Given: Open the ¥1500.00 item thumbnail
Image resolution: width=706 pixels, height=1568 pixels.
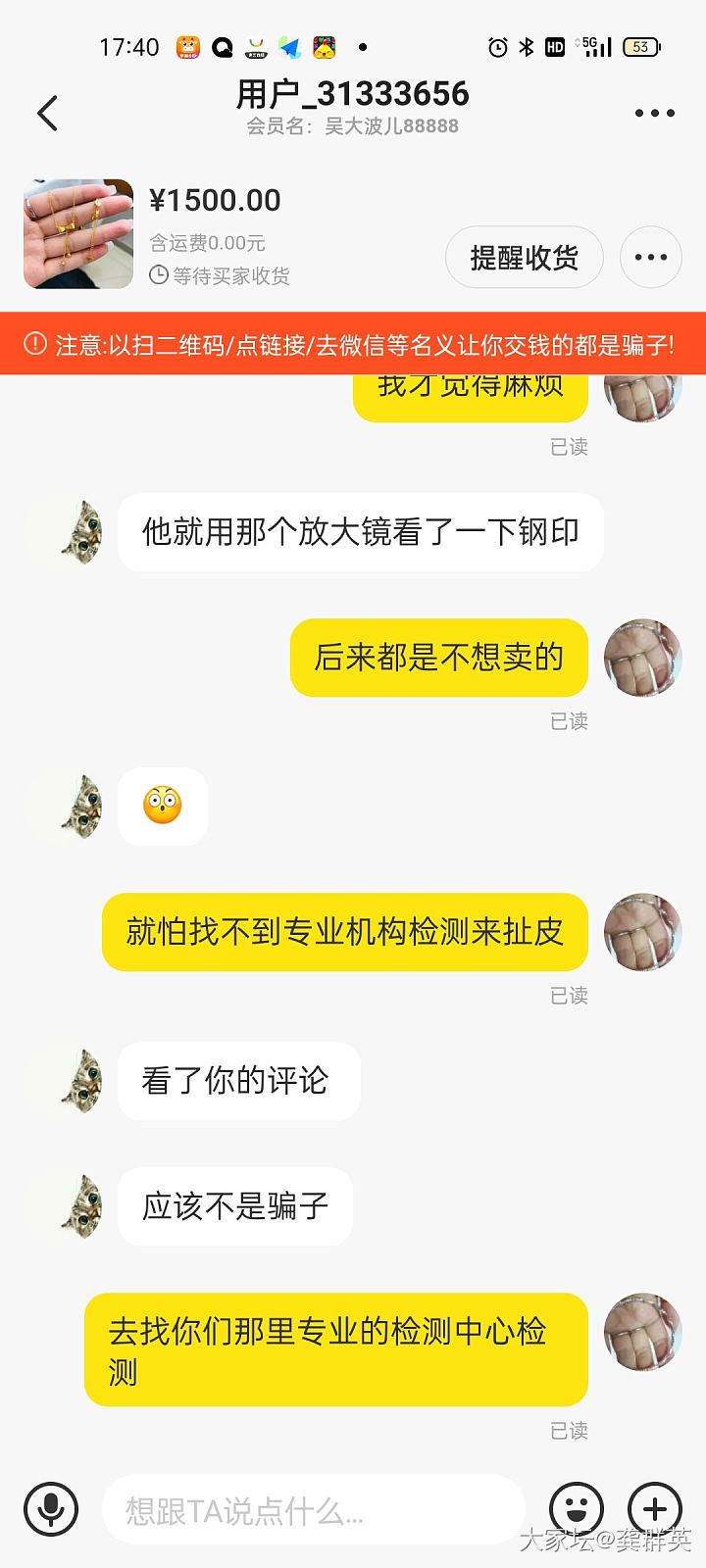Looking at the screenshot, I should click(78, 234).
